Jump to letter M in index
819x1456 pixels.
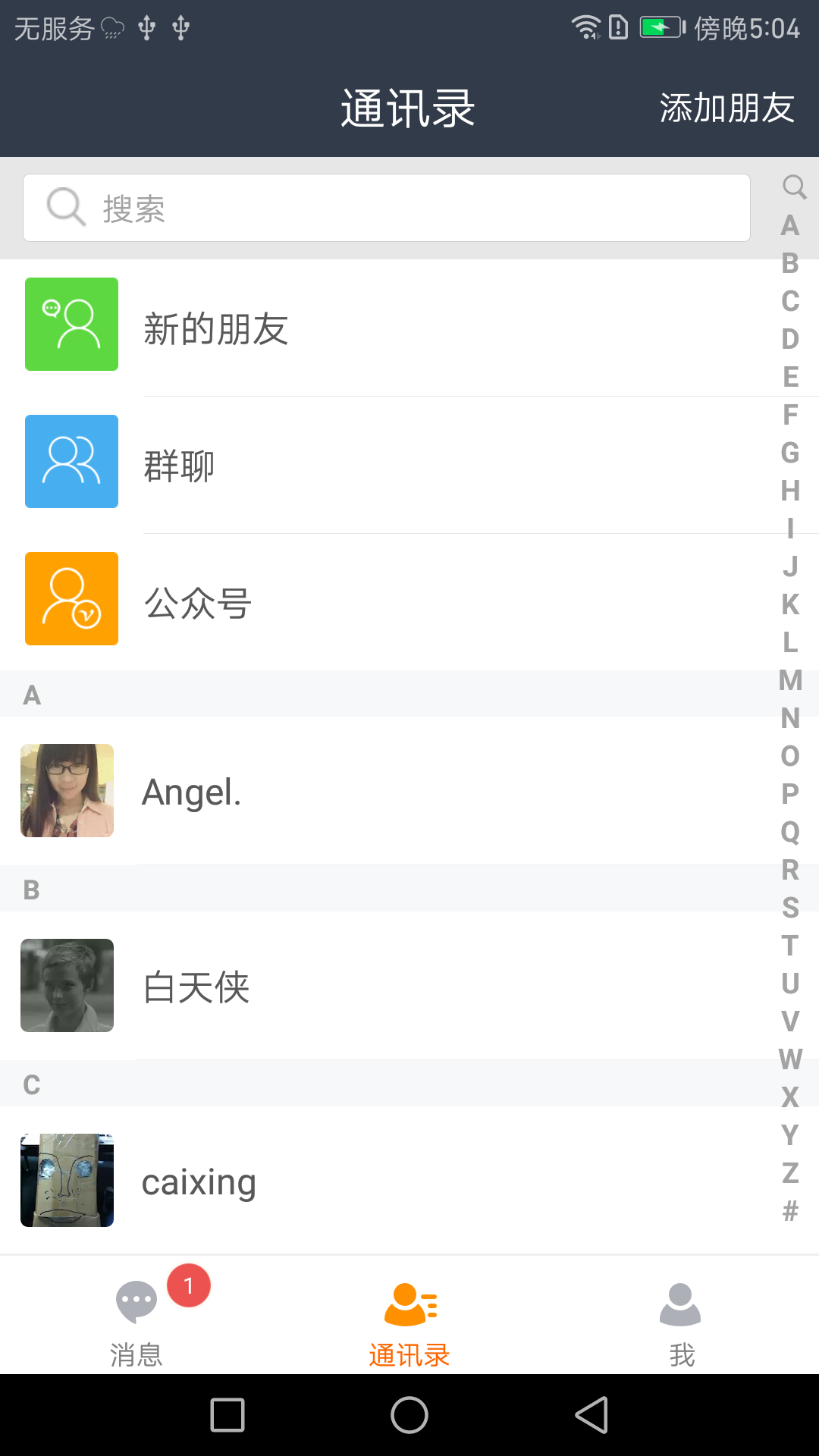click(790, 680)
